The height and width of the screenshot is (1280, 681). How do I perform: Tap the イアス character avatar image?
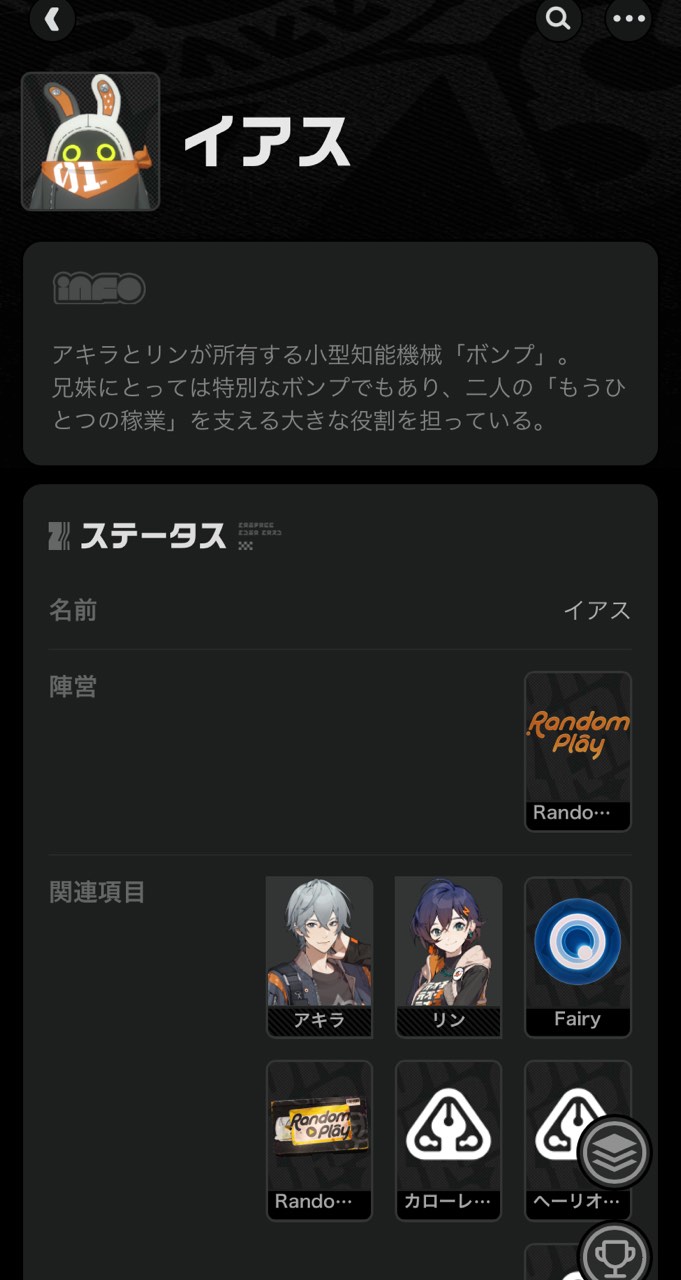[x=91, y=141]
